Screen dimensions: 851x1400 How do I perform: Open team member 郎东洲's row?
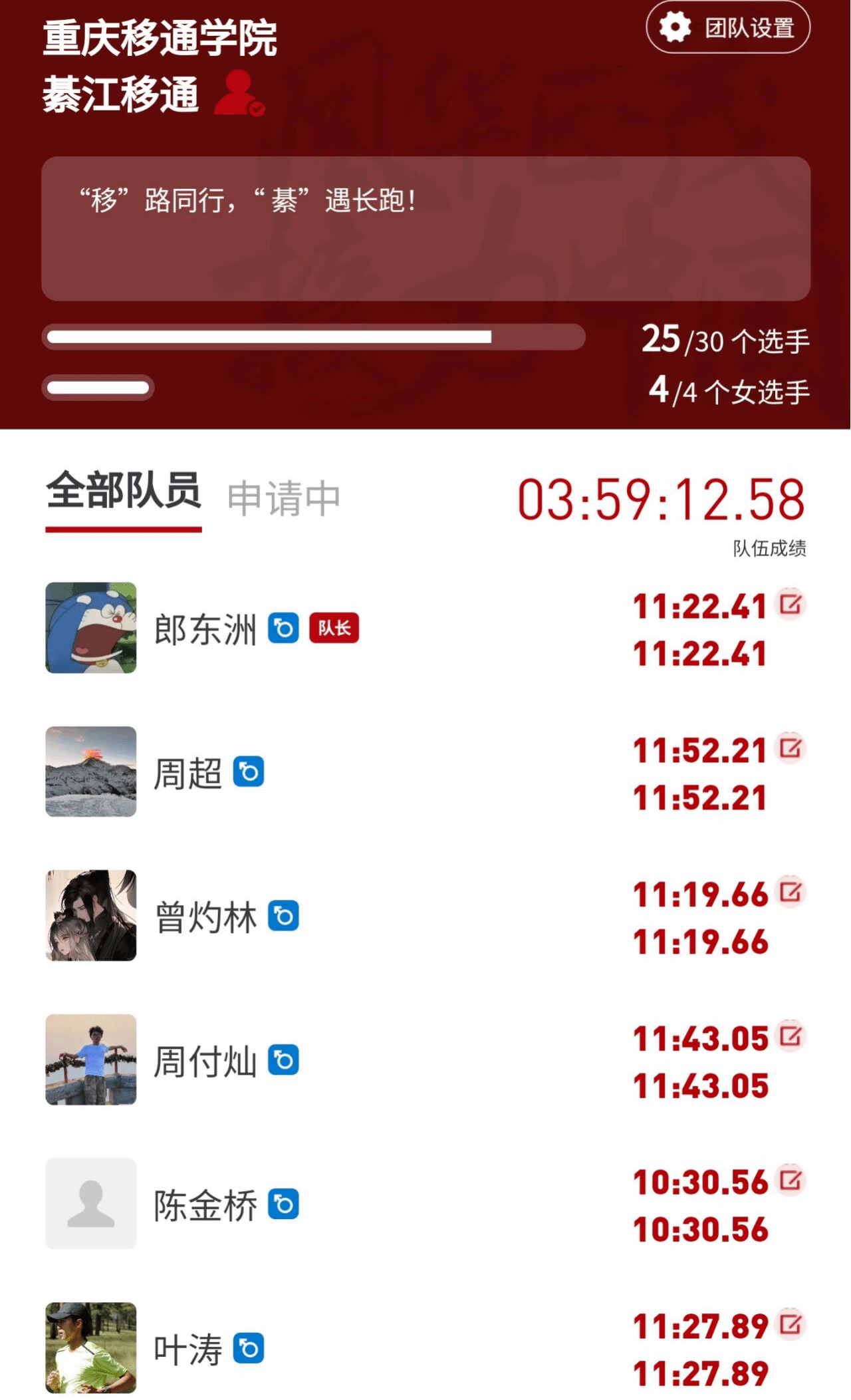[x=205, y=629]
